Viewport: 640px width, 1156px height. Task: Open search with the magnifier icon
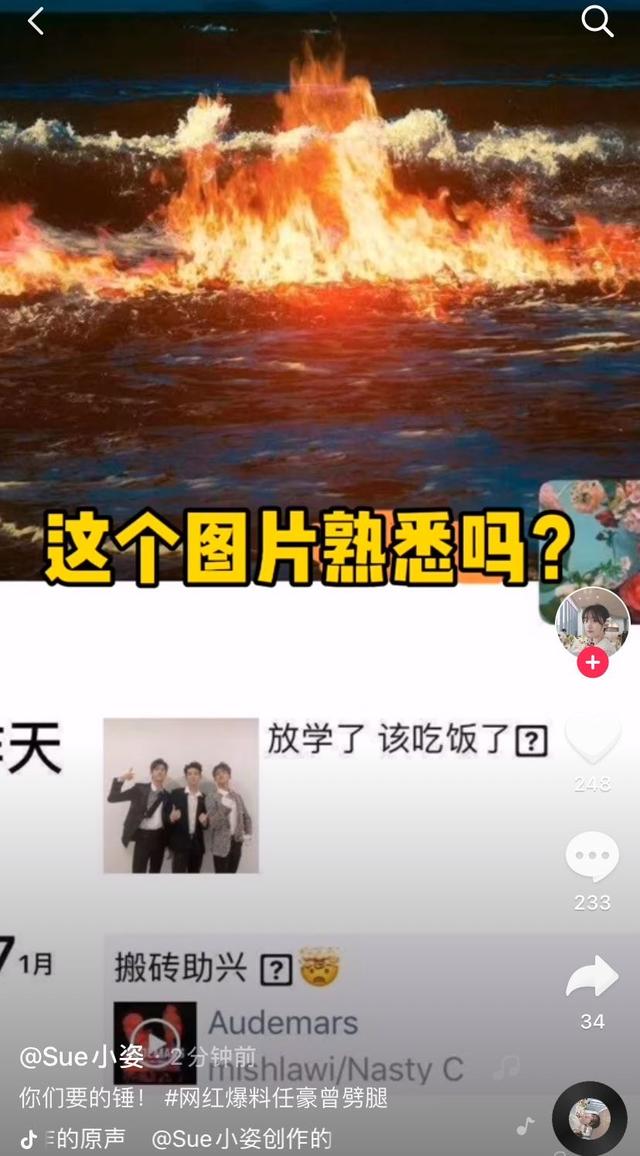[x=597, y=21]
